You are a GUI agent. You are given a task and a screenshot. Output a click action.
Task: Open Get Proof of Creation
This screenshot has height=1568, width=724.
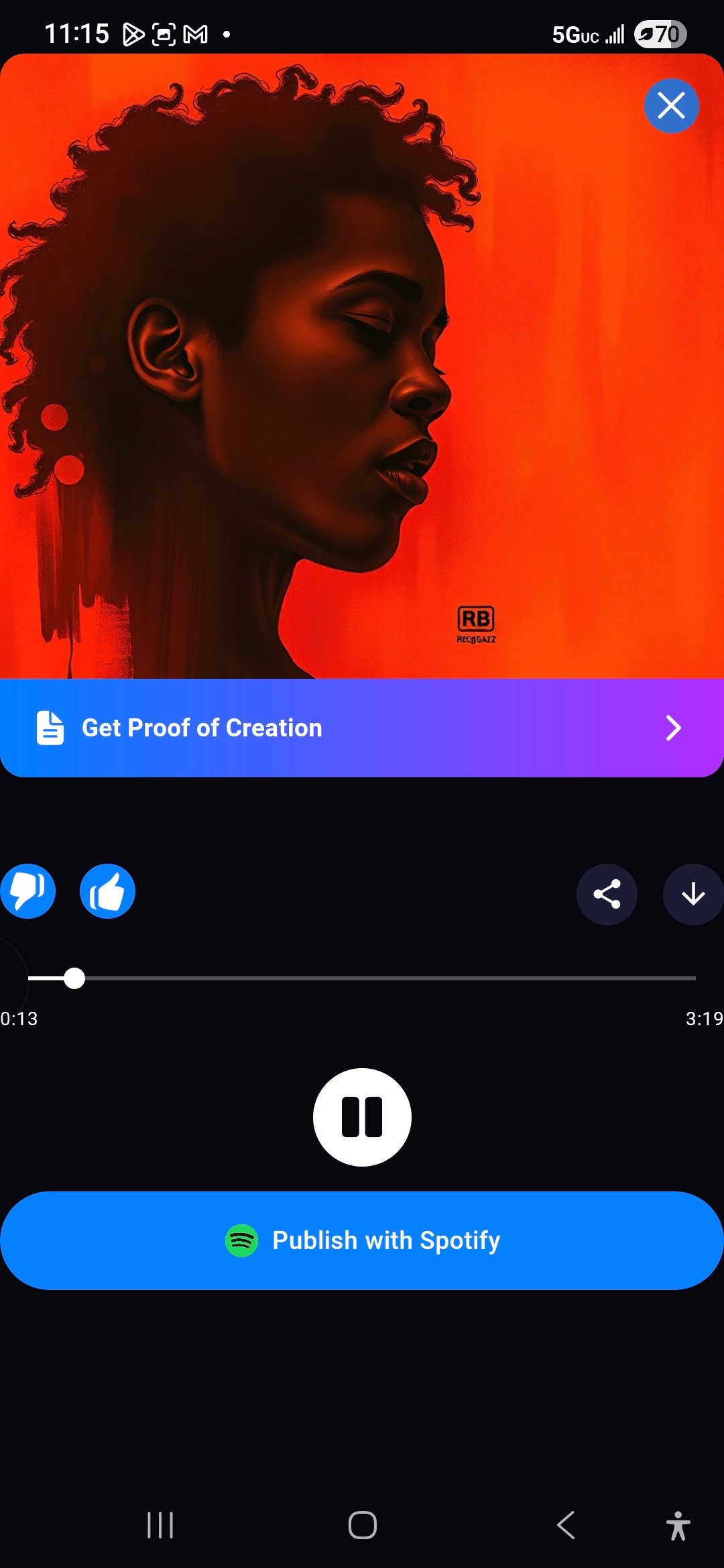click(x=362, y=728)
